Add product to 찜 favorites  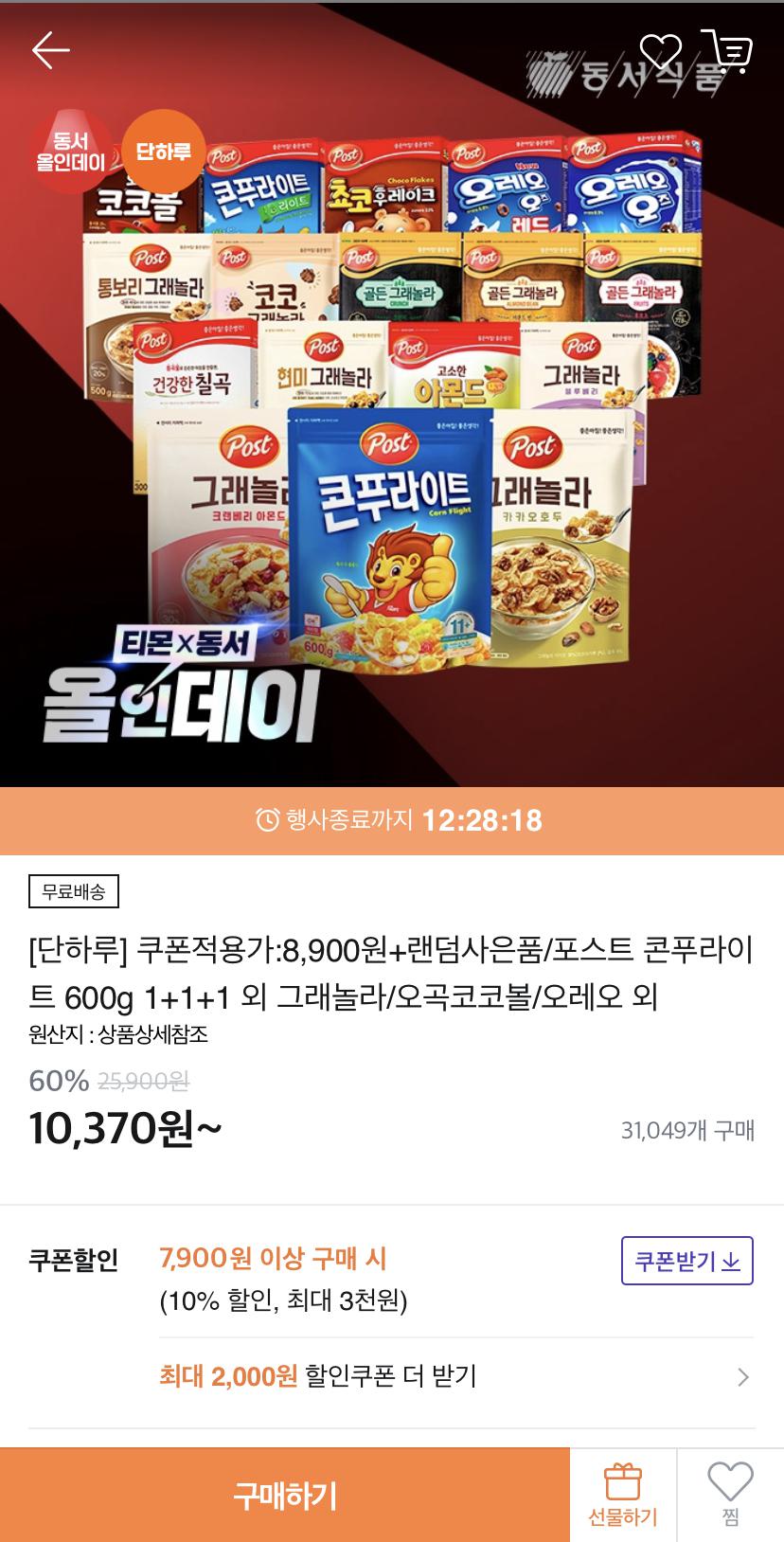click(730, 1496)
